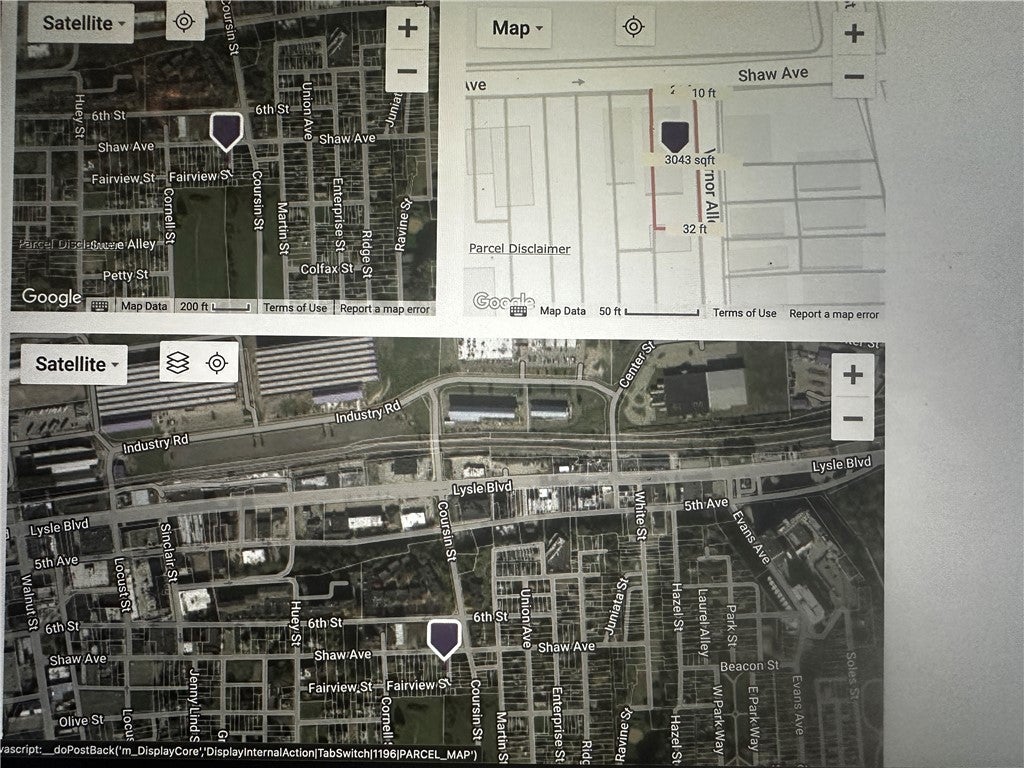Select the purple marker near Coursin St on the large map
1024x768 pixels.
coord(444,638)
